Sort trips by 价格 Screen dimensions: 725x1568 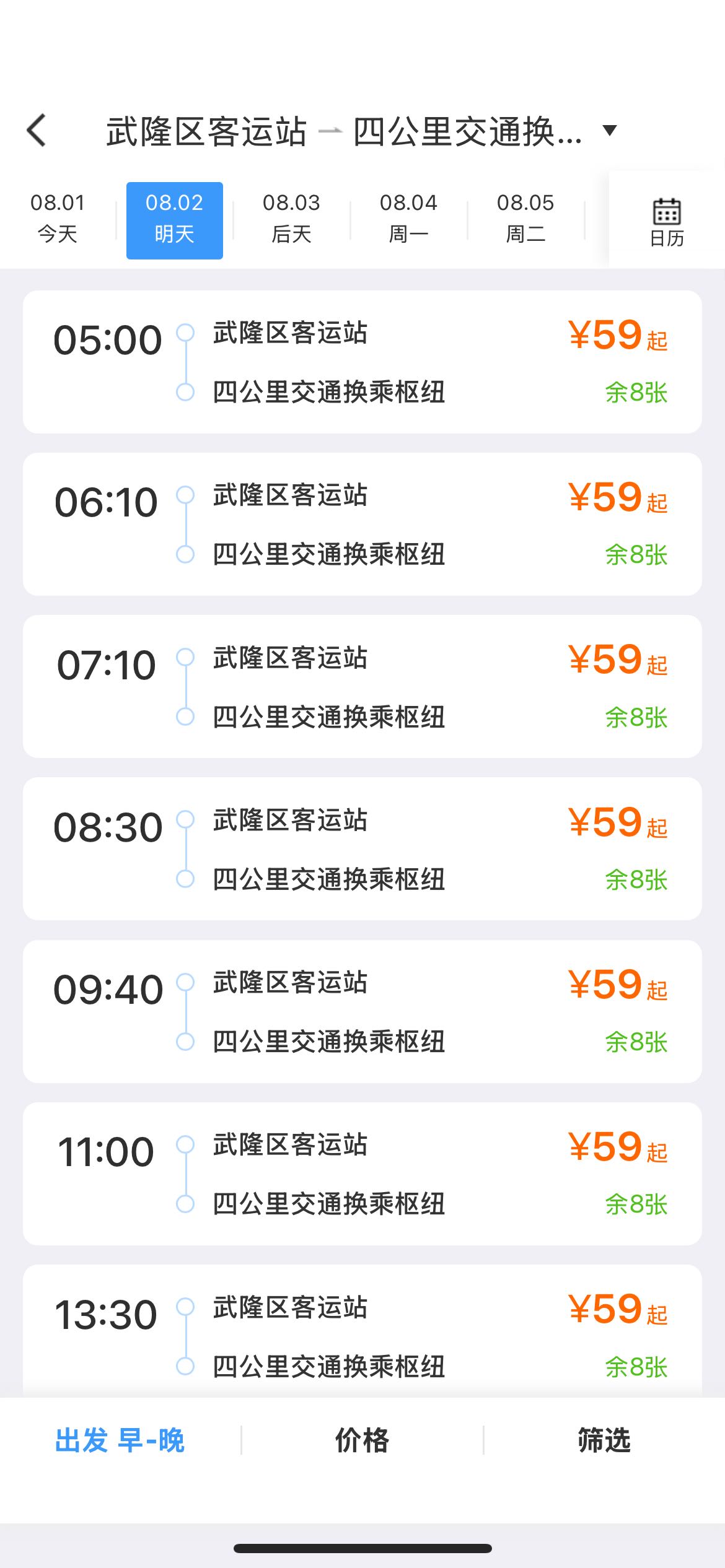click(362, 1440)
